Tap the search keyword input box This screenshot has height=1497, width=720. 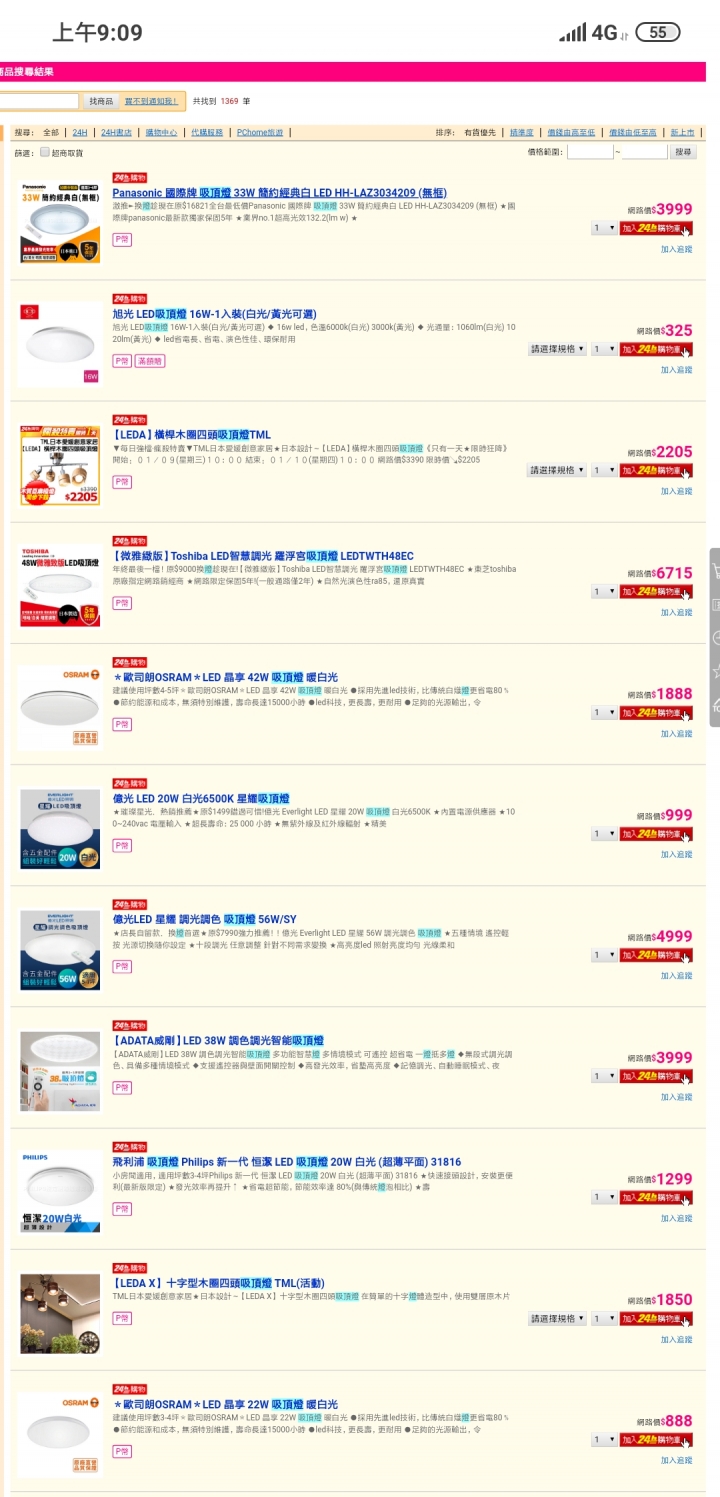pyautogui.click(x=38, y=101)
